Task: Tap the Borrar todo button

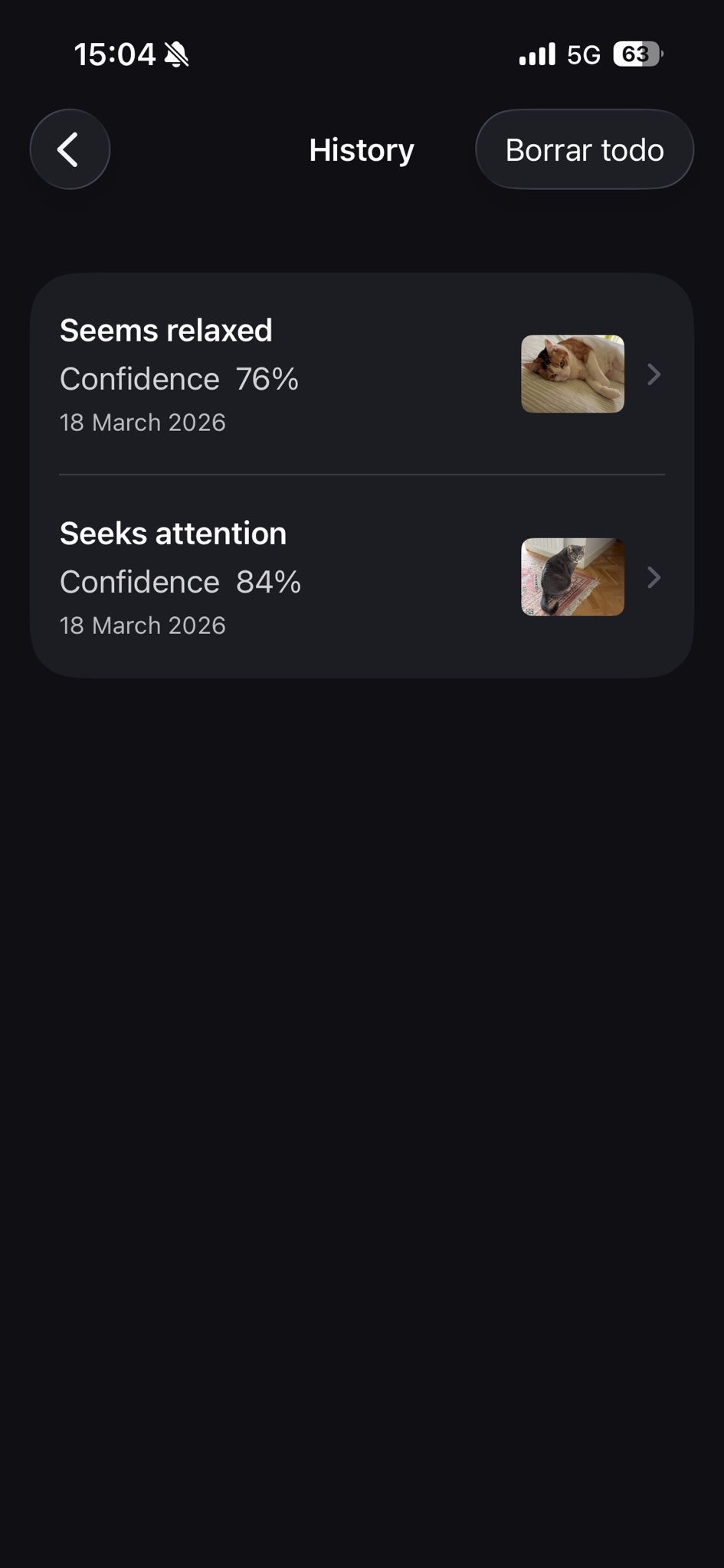Action: [x=585, y=149]
